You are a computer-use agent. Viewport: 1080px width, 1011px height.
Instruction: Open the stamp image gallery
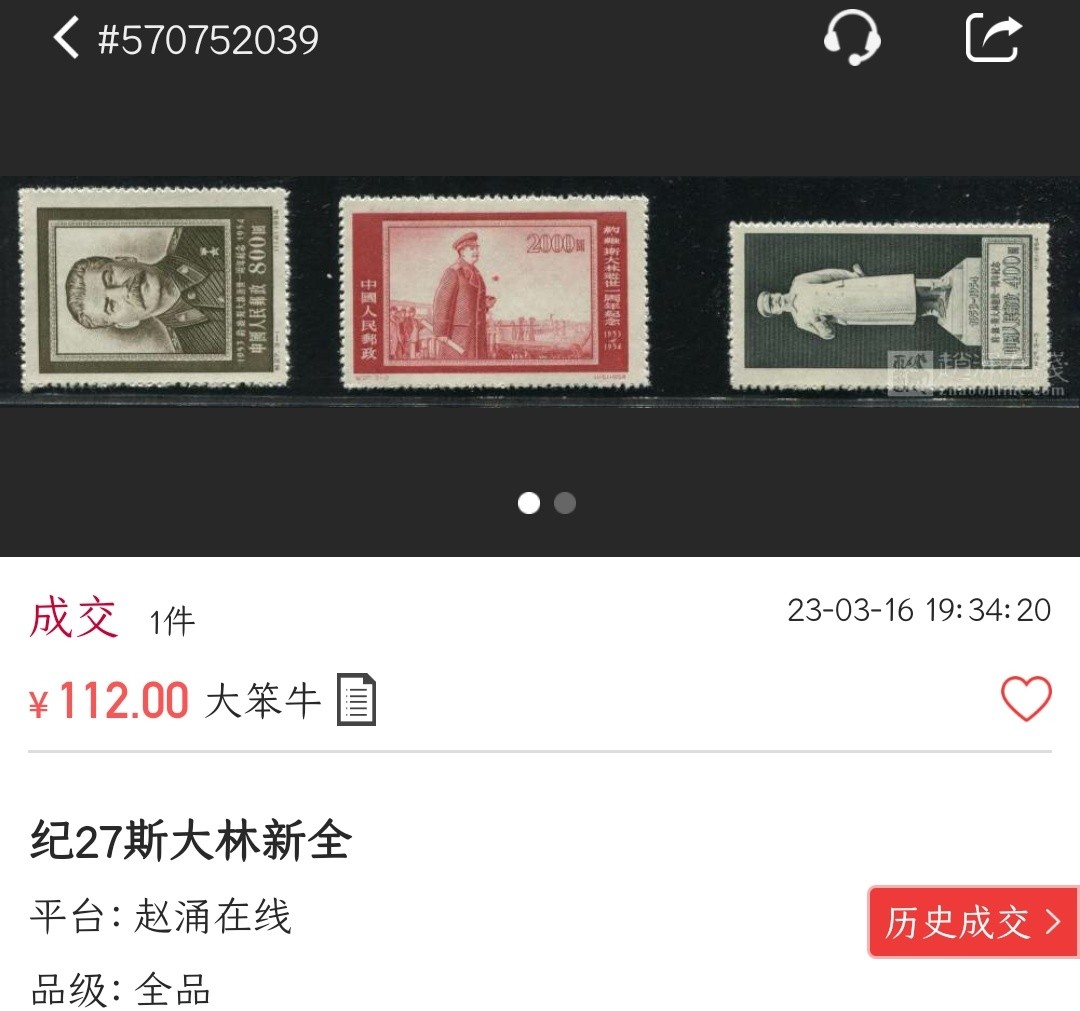(540, 292)
